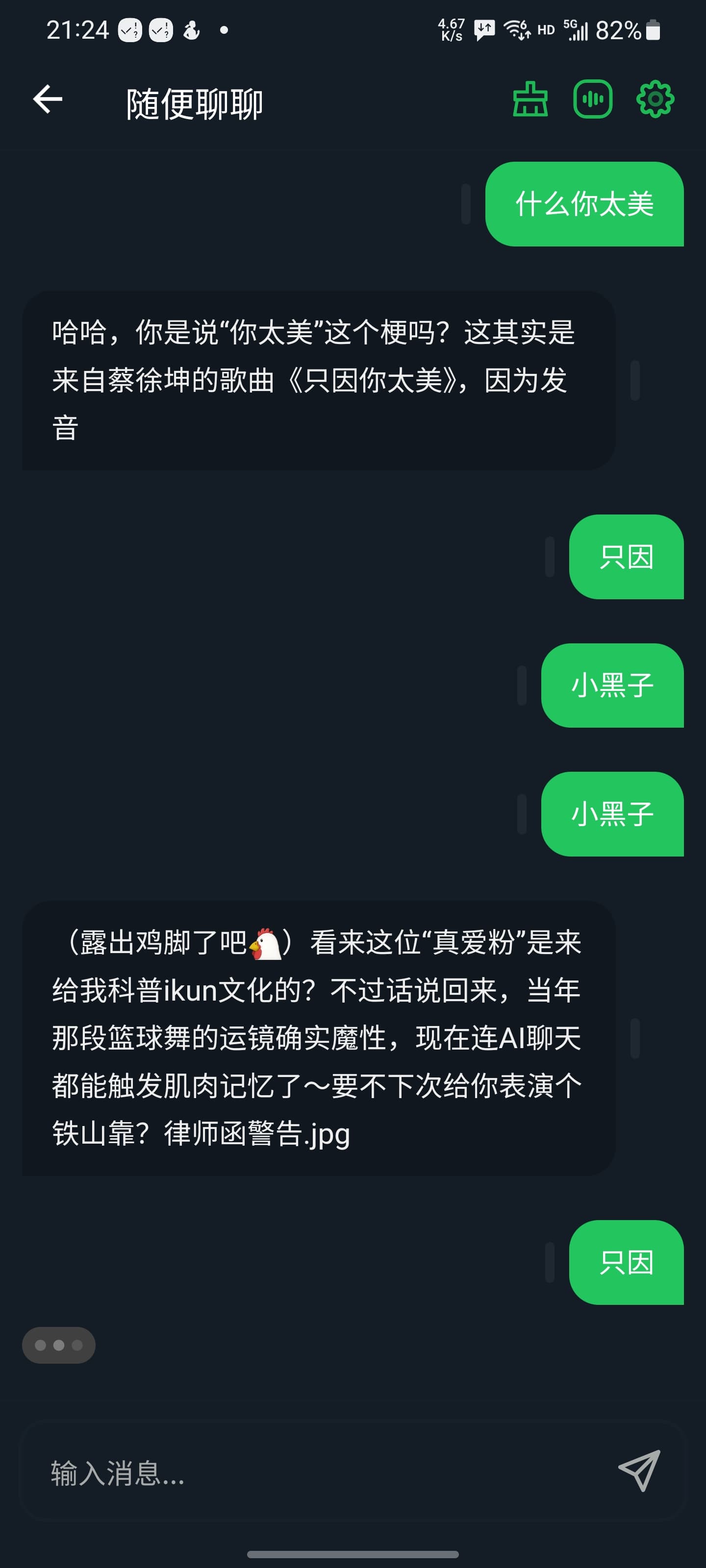Open the voice waveform mode icon
This screenshot has width=706, height=1568.
tap(593, 99)
